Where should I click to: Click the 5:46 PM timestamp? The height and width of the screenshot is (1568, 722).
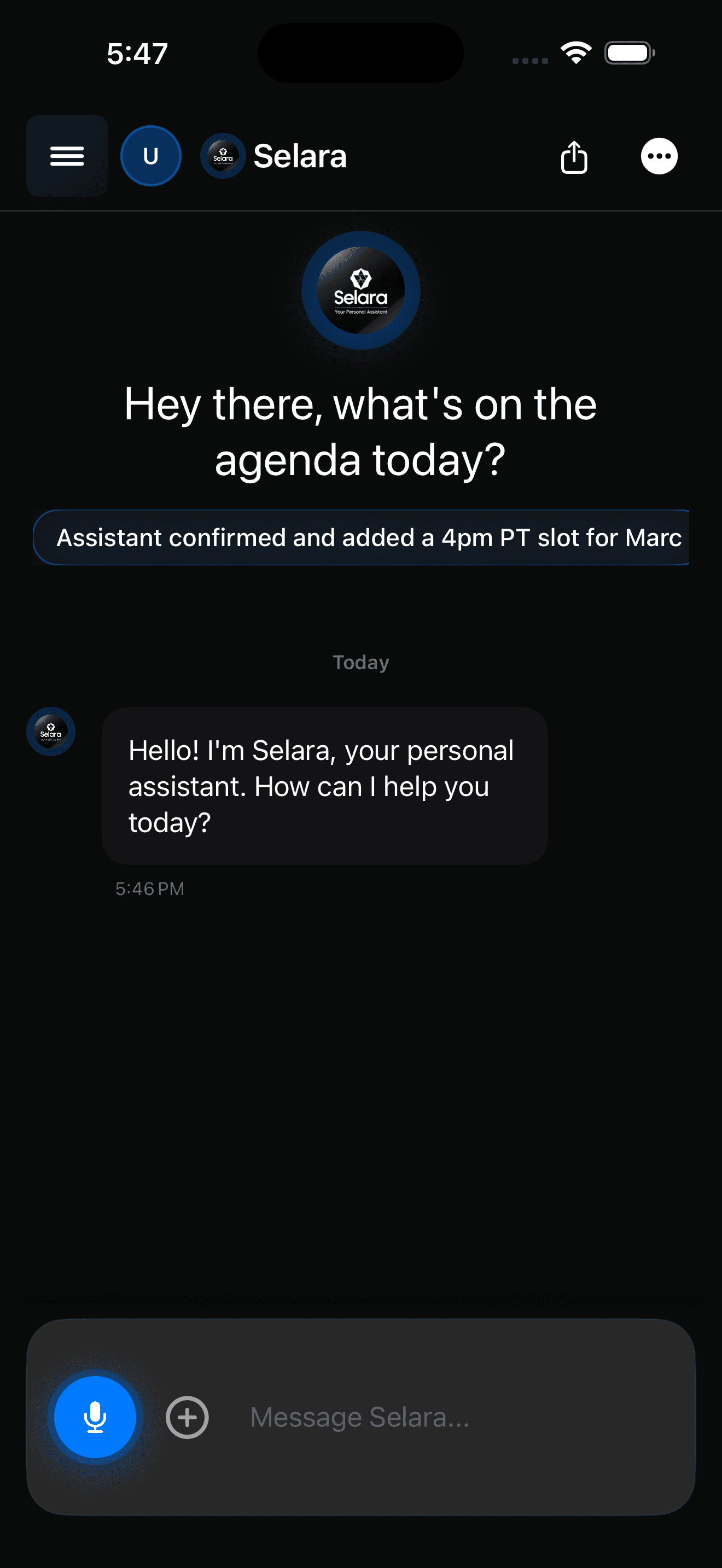tap(149, 888)
